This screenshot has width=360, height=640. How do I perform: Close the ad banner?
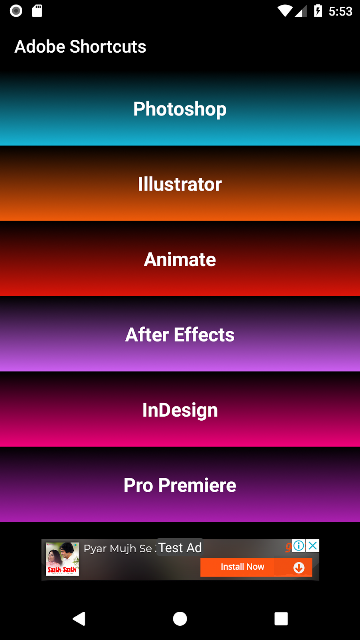(x=312, y=546)
